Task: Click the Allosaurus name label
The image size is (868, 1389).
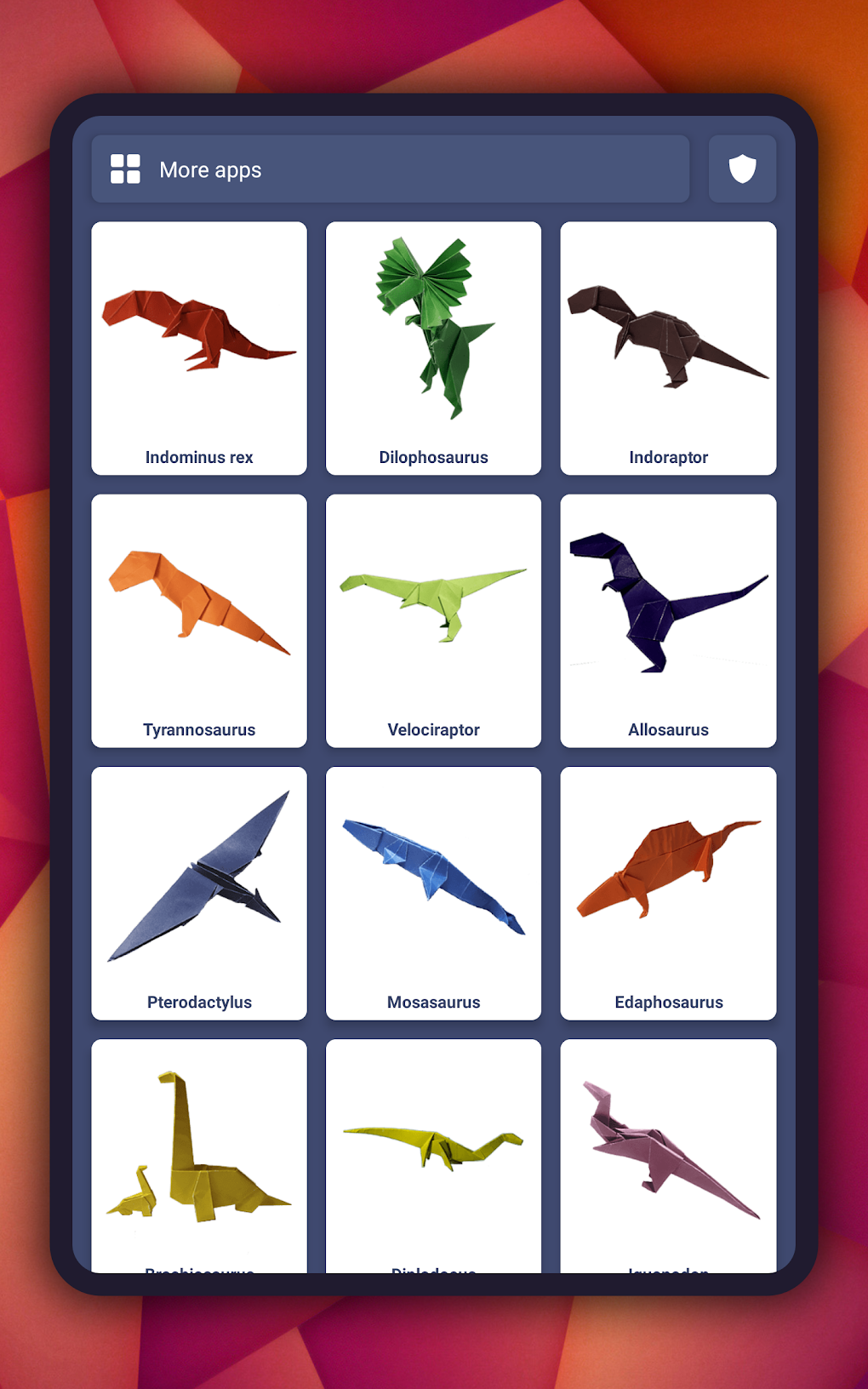Action: pyautogui.click(x=667, y=729)
